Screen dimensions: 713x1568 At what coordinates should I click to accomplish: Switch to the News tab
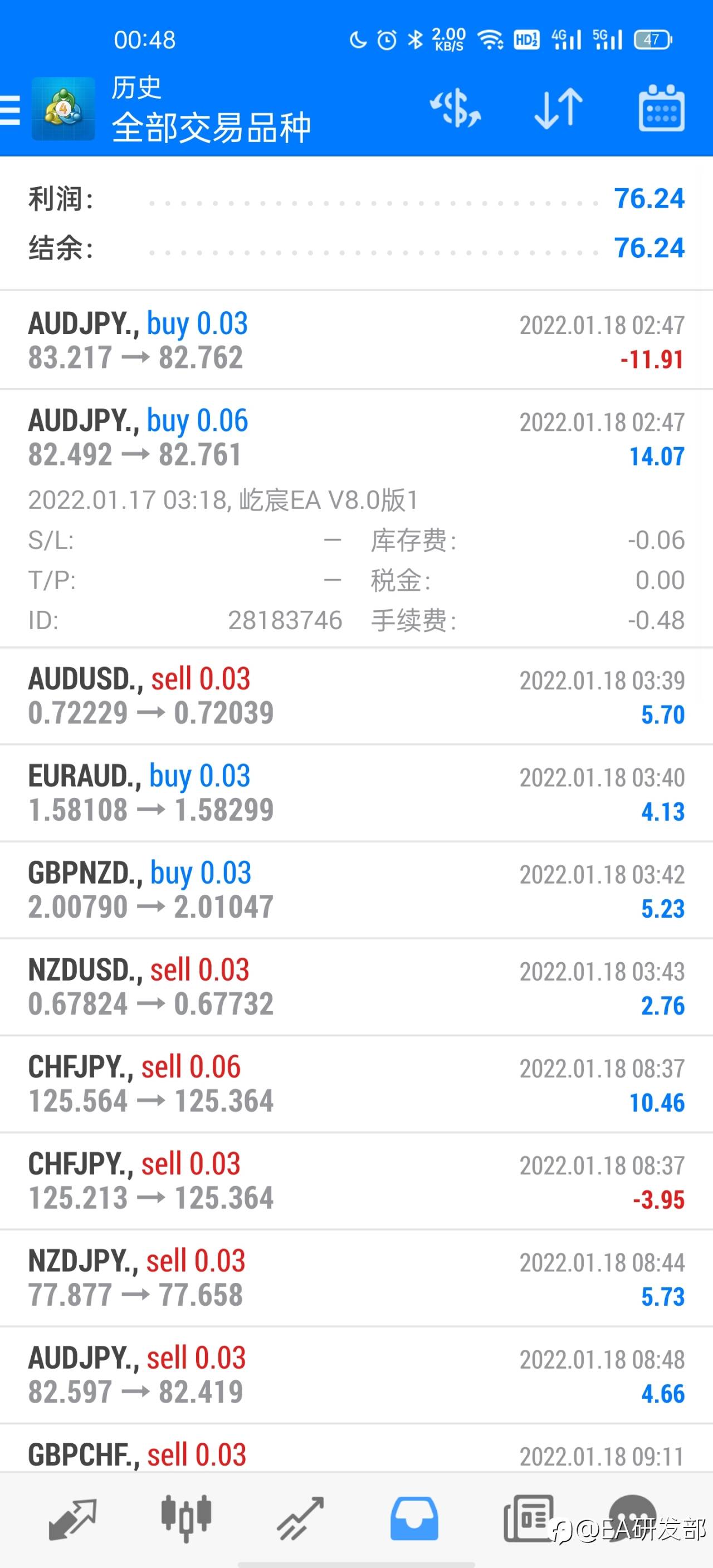click(x=529, y=1518)
